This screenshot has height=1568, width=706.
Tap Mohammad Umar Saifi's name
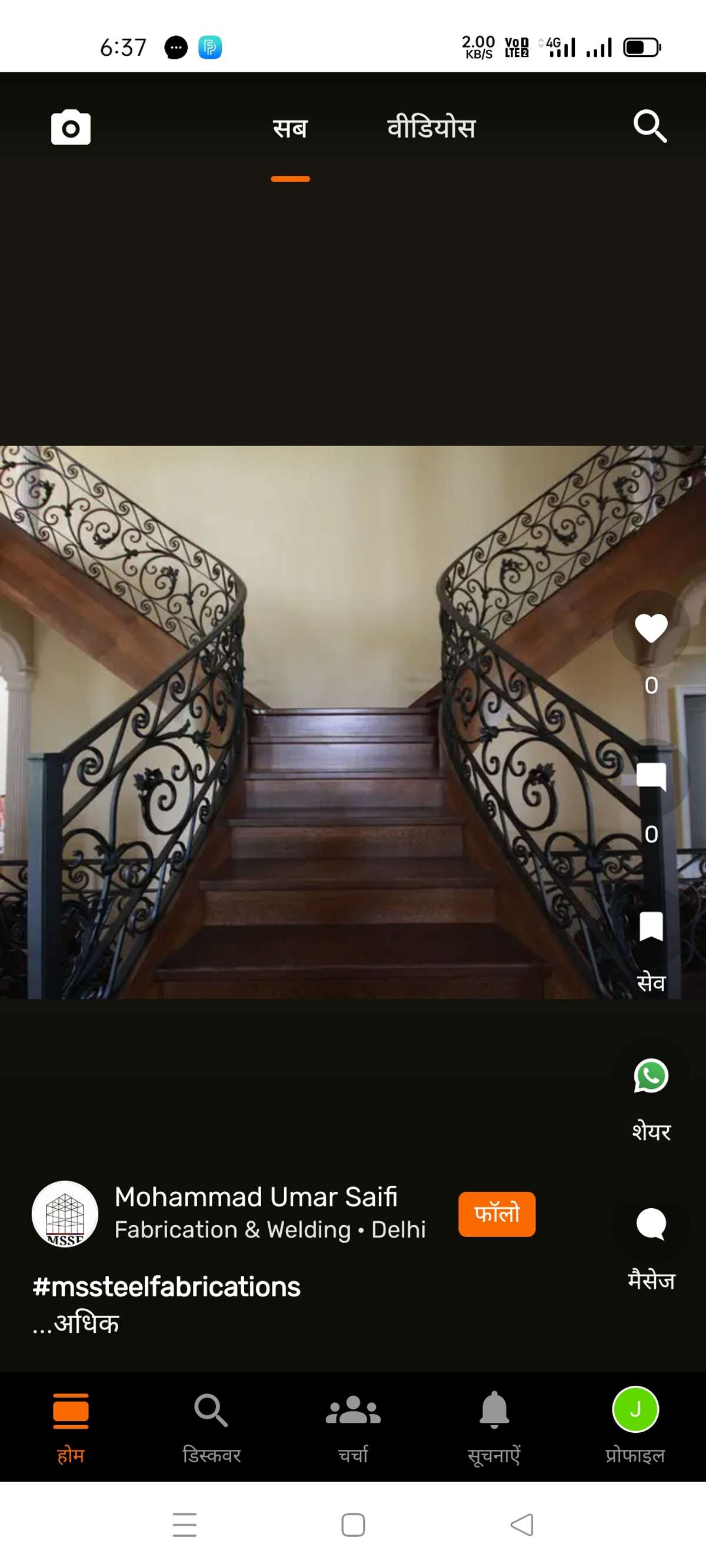[255, 1196]
